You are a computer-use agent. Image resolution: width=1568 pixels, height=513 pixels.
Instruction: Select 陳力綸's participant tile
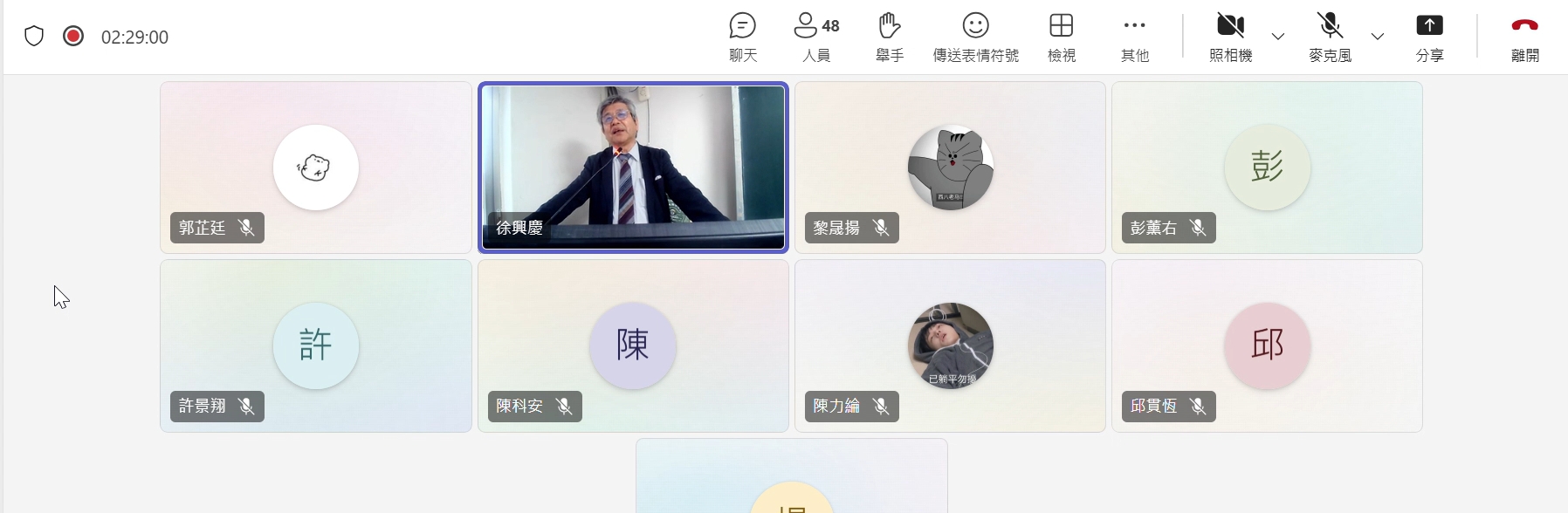pyautogui.click(x=950, y=345)
